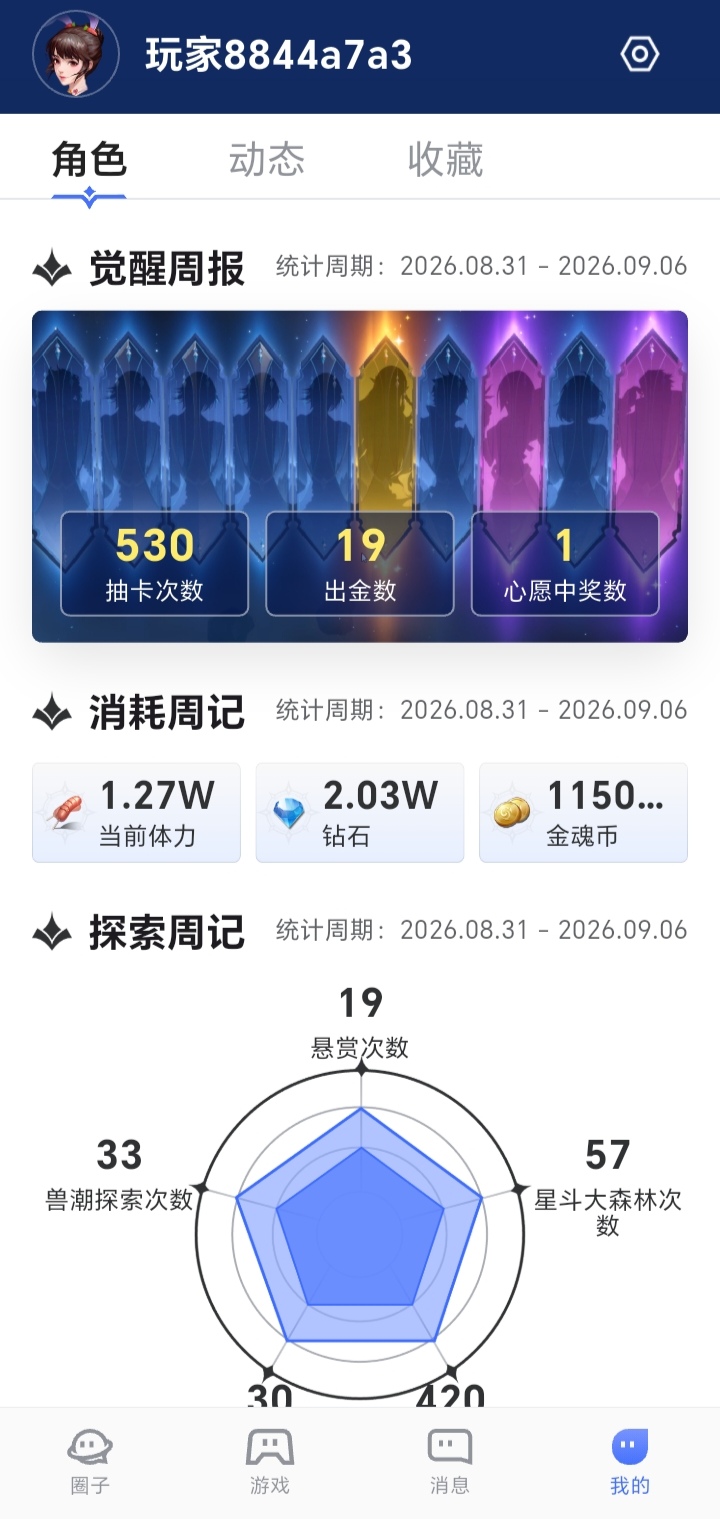Select 我的 in bottom navigation

[x=630, y=1463]
